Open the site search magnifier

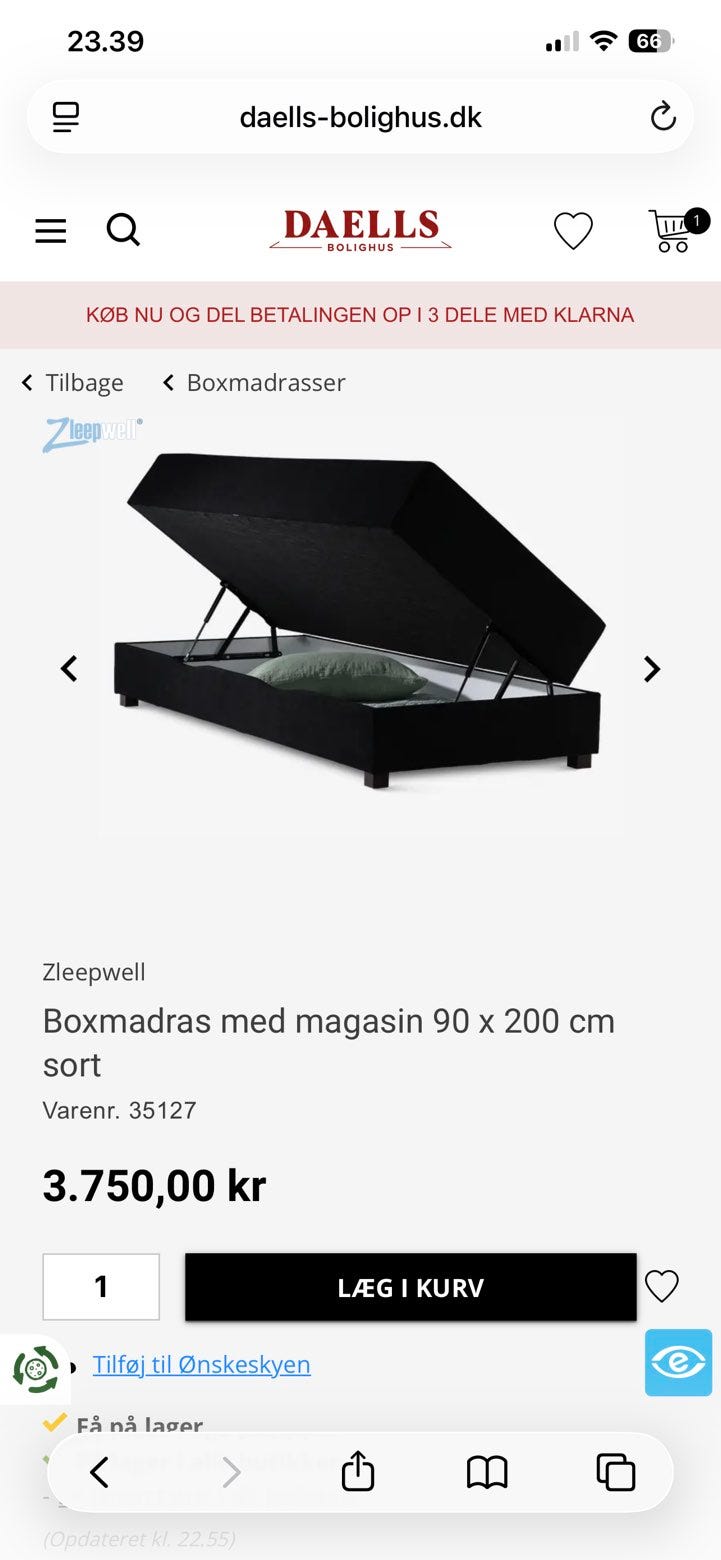123,230
